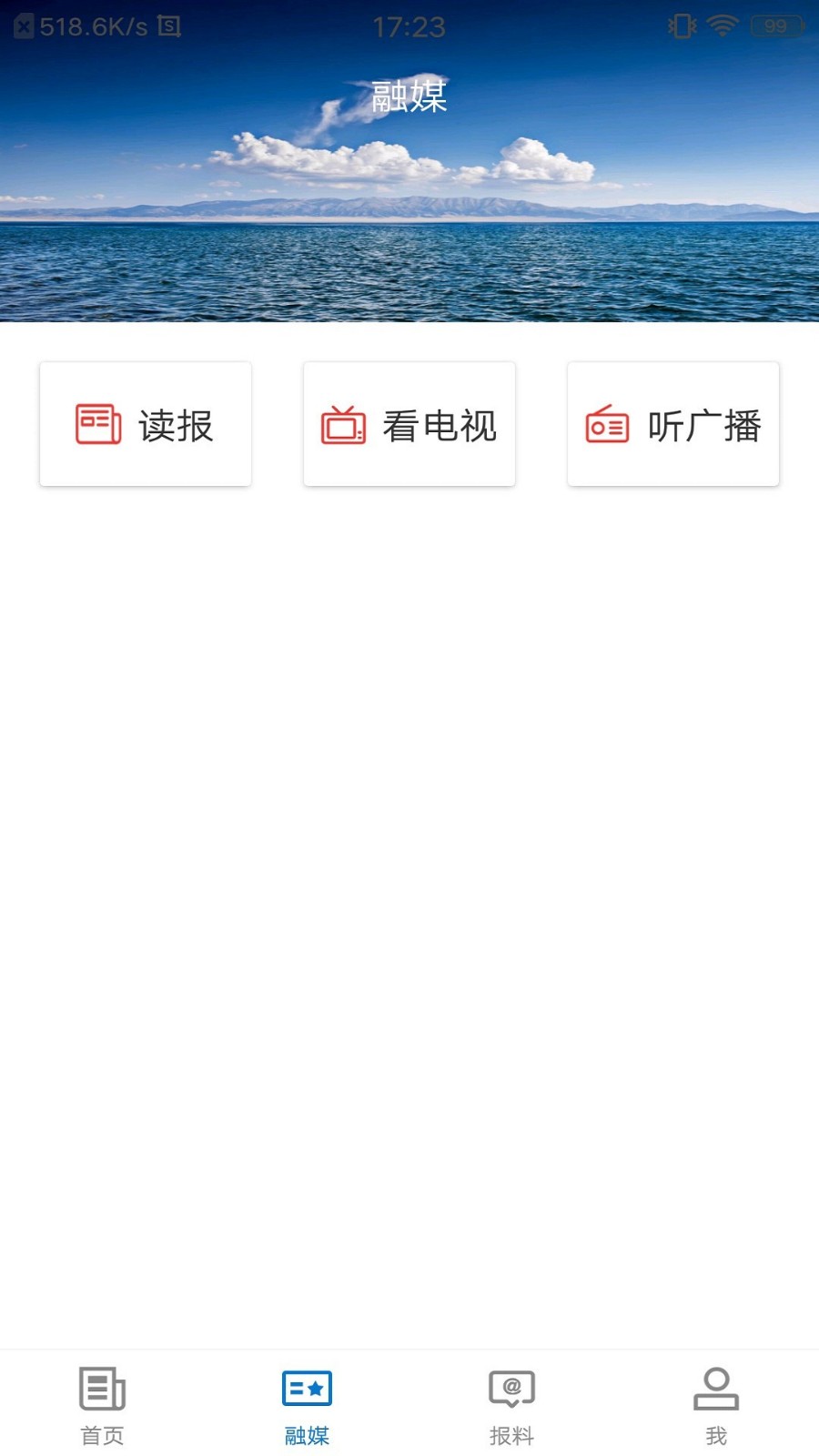Open the 看电视 television card

tap(409, 423)
